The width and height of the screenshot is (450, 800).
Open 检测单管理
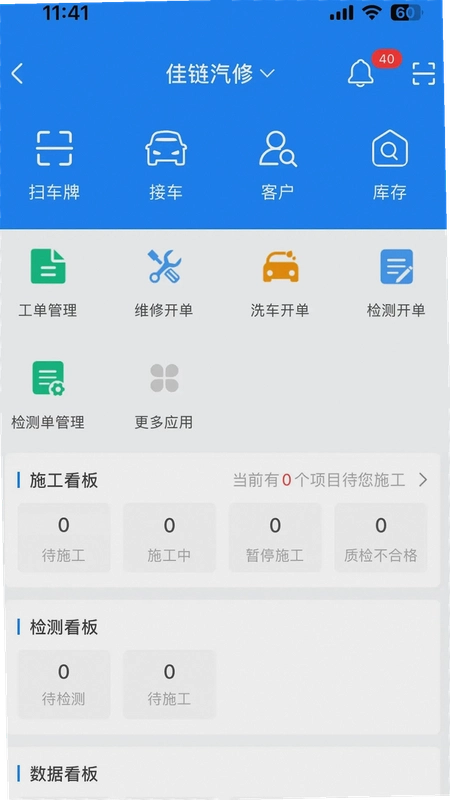click(48, 395)
